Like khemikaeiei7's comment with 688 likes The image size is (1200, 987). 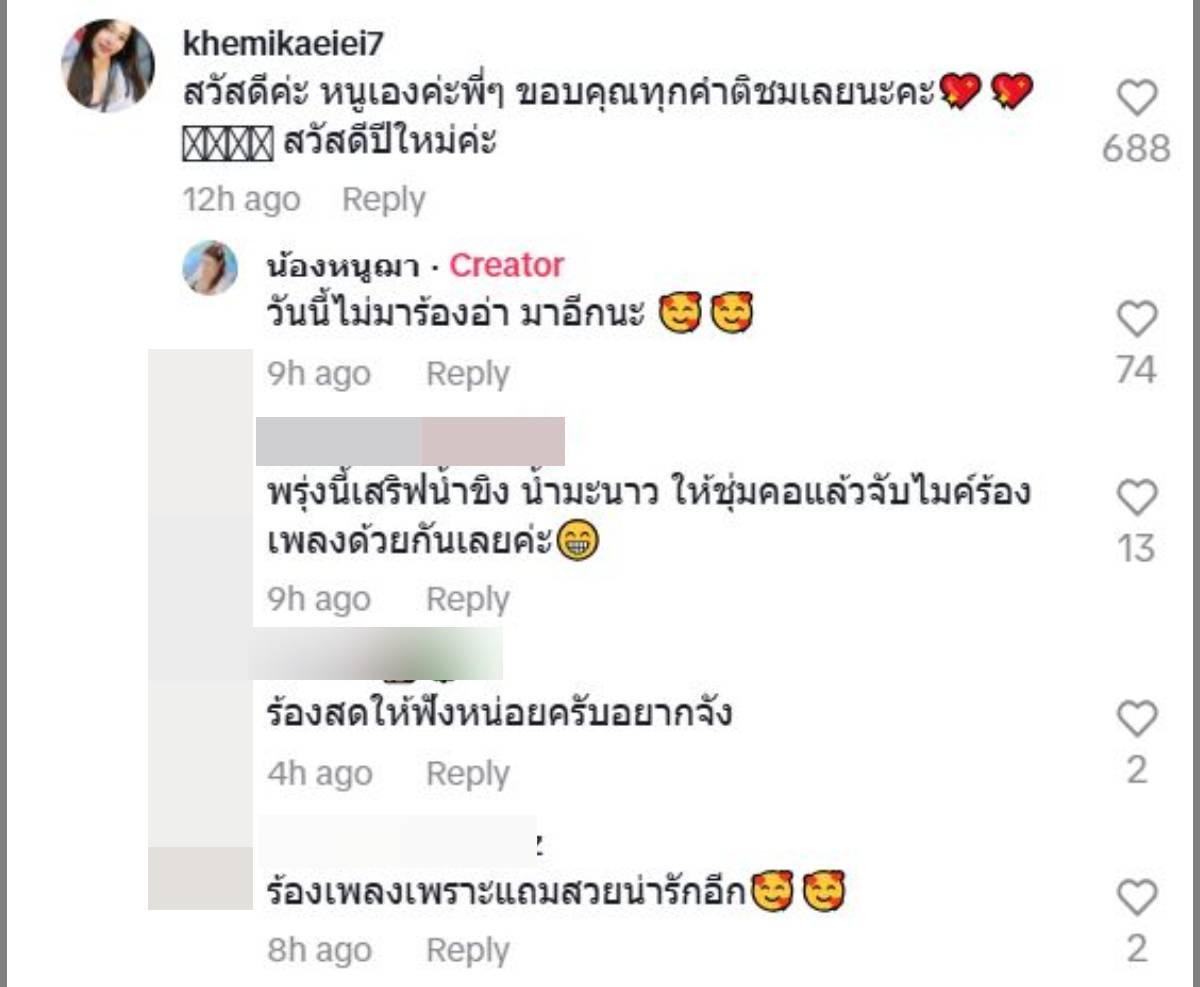[1136, 99]
